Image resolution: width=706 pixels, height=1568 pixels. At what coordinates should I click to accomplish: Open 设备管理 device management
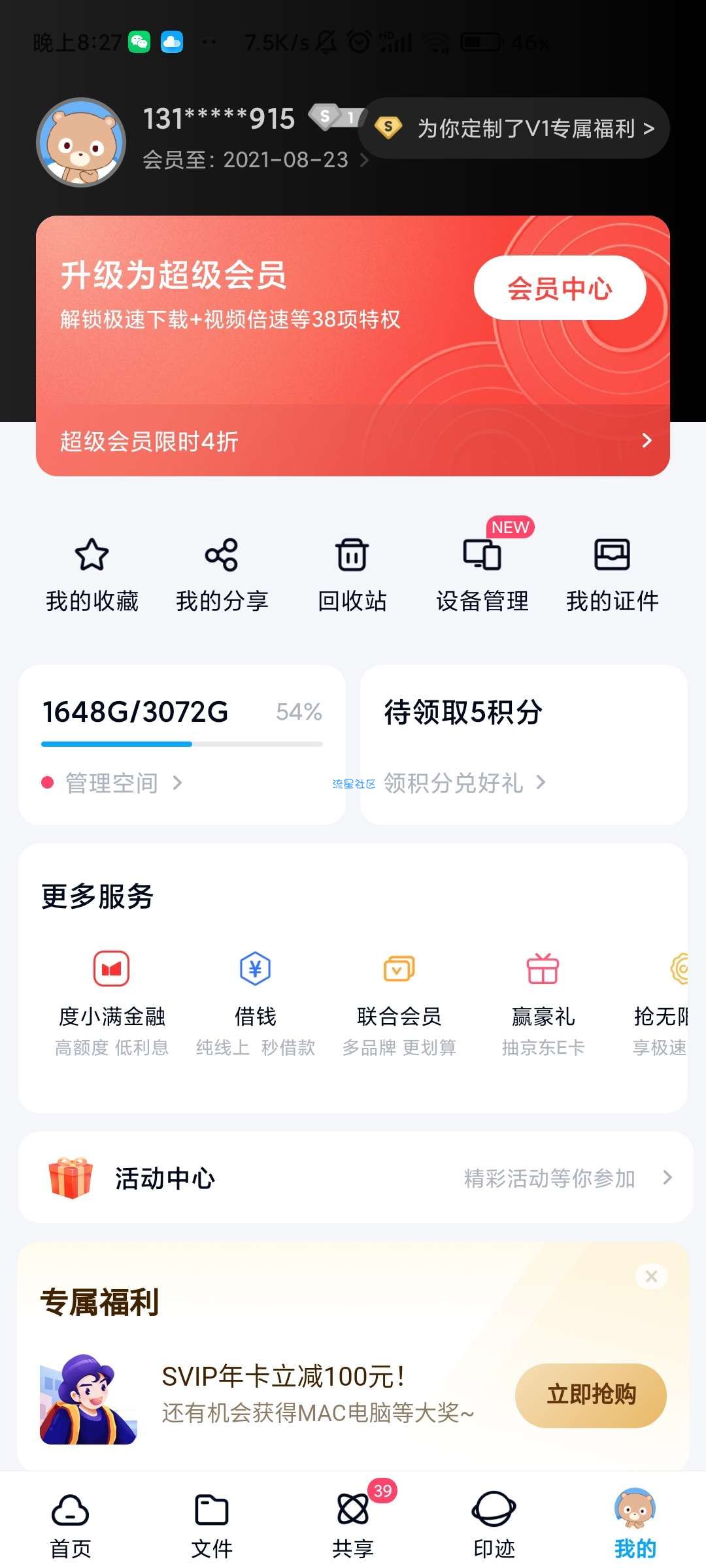click(x=482, y=574)
